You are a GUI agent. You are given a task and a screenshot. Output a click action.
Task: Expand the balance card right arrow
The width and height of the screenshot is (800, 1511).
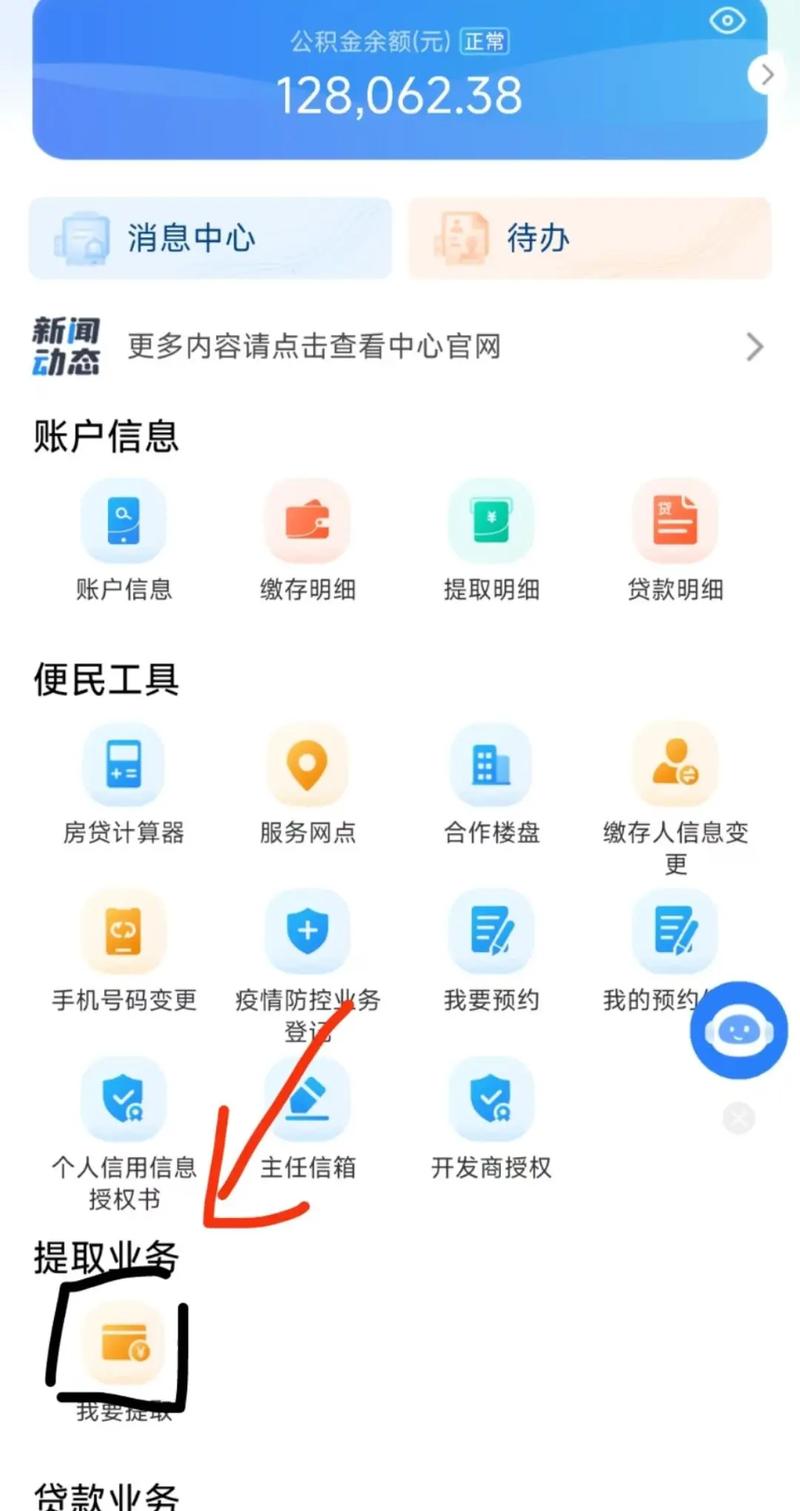tap(767, 75)
